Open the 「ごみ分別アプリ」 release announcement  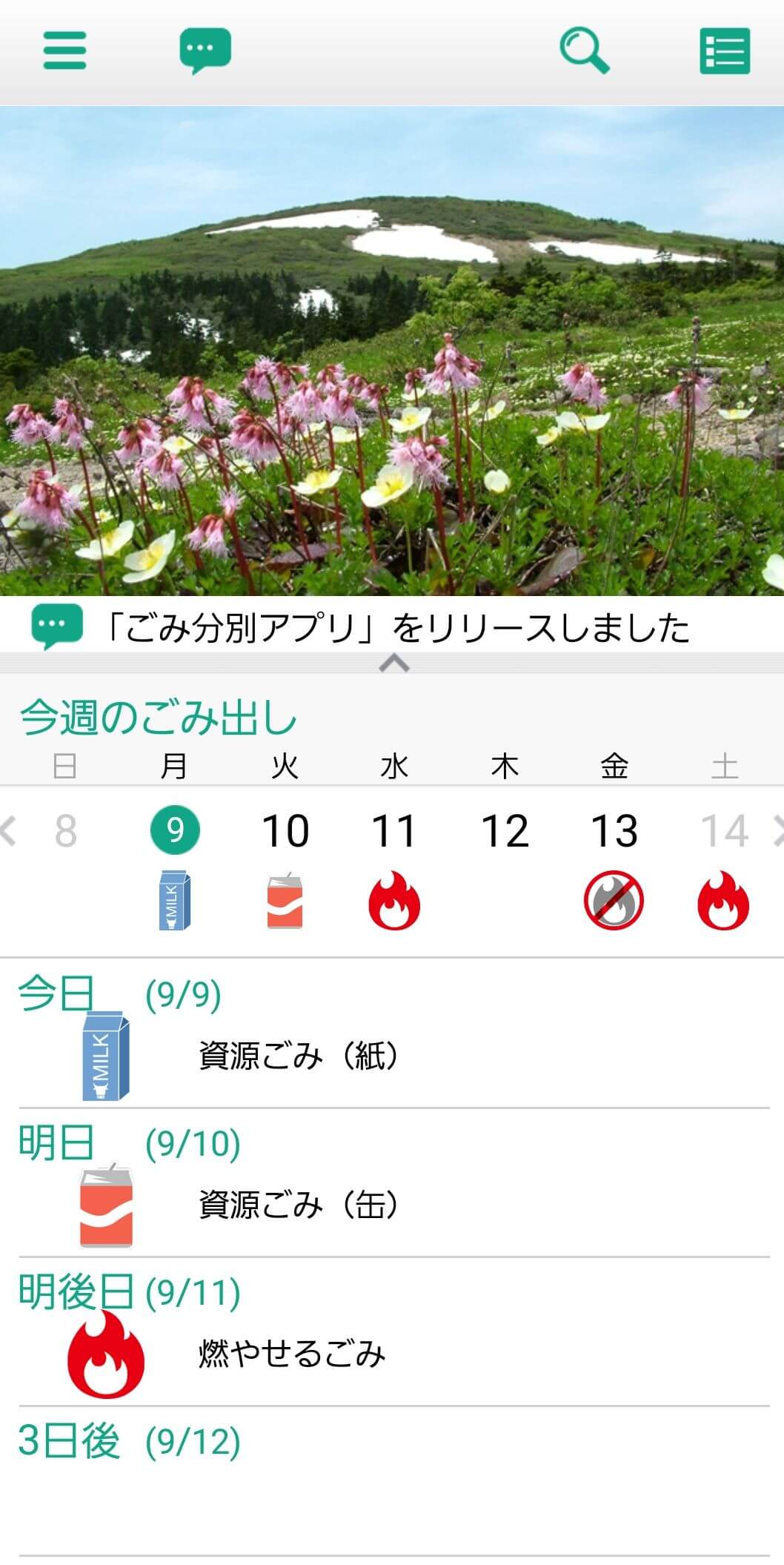coord(397,628)
